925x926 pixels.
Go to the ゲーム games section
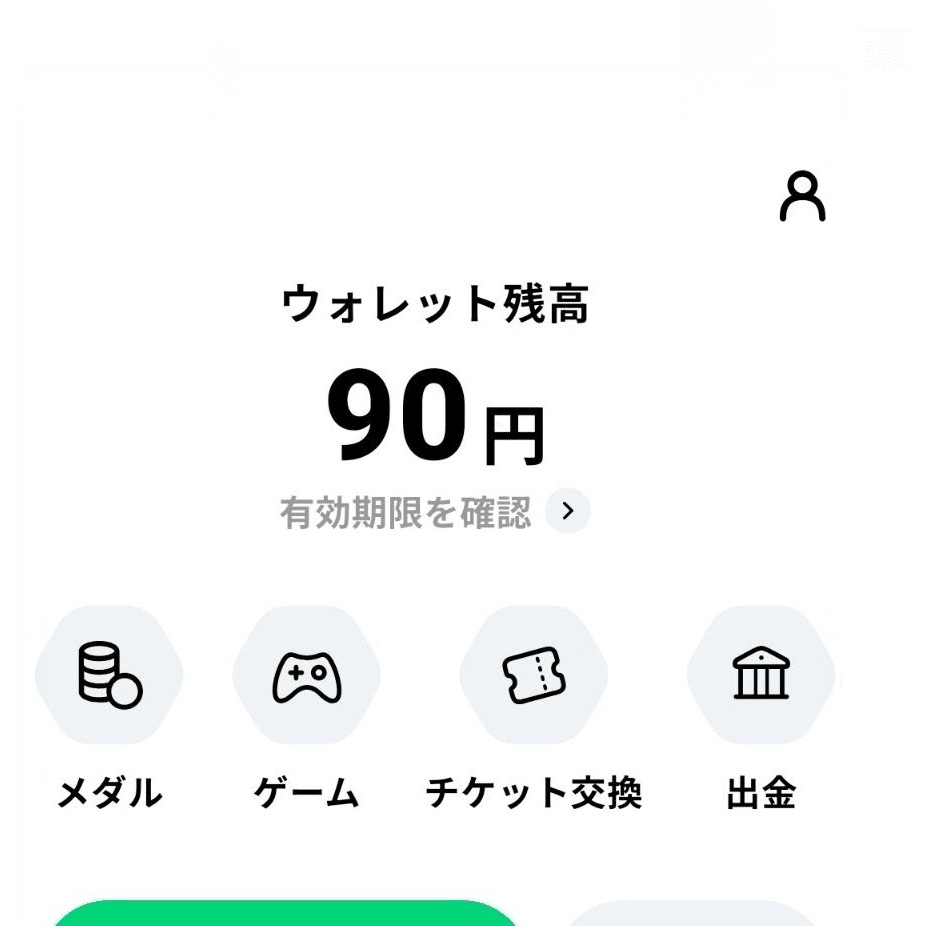tap(306, 675)
